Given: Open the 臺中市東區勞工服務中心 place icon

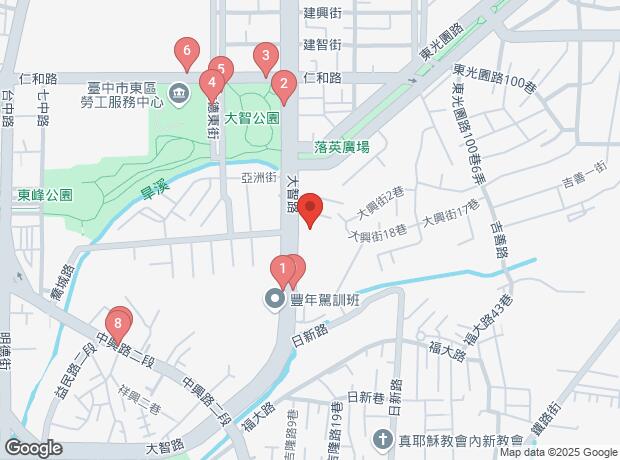Looking at the screenshot, I should [179, 92].
